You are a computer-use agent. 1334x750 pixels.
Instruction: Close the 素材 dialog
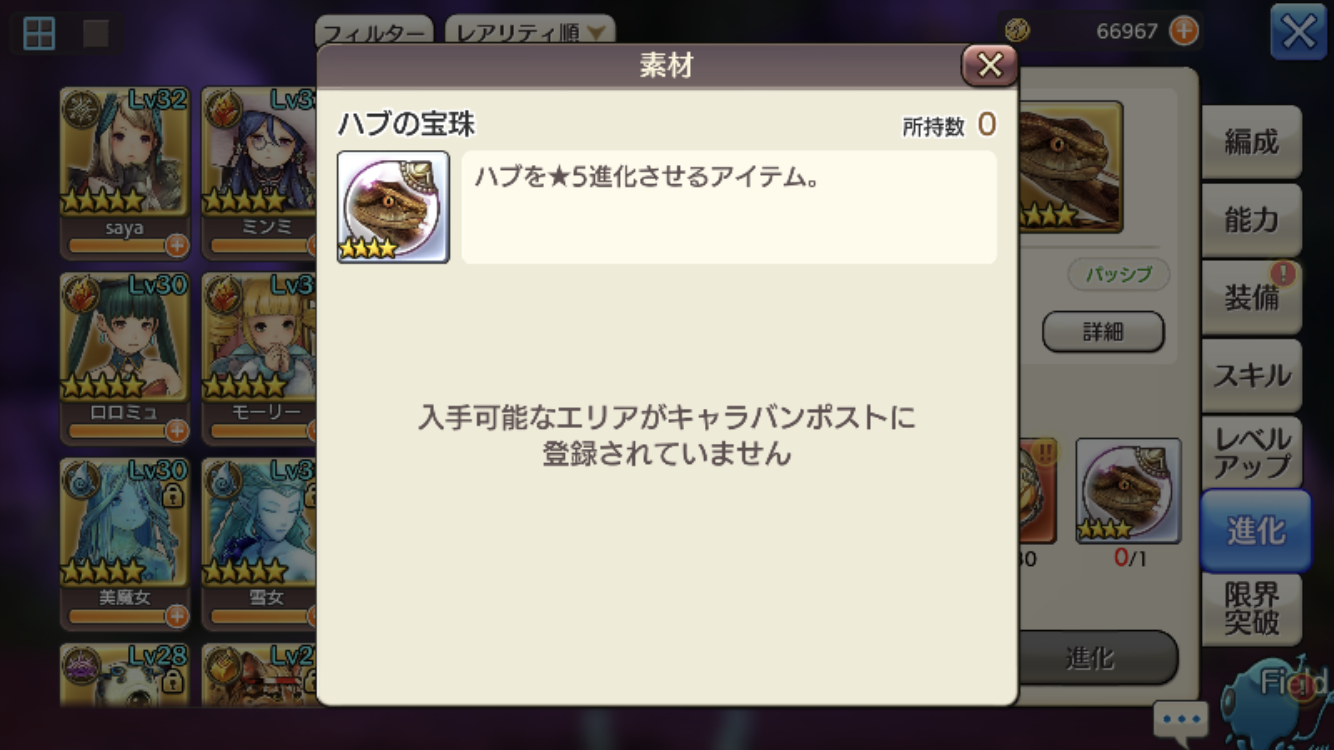[x=989, y=66]
